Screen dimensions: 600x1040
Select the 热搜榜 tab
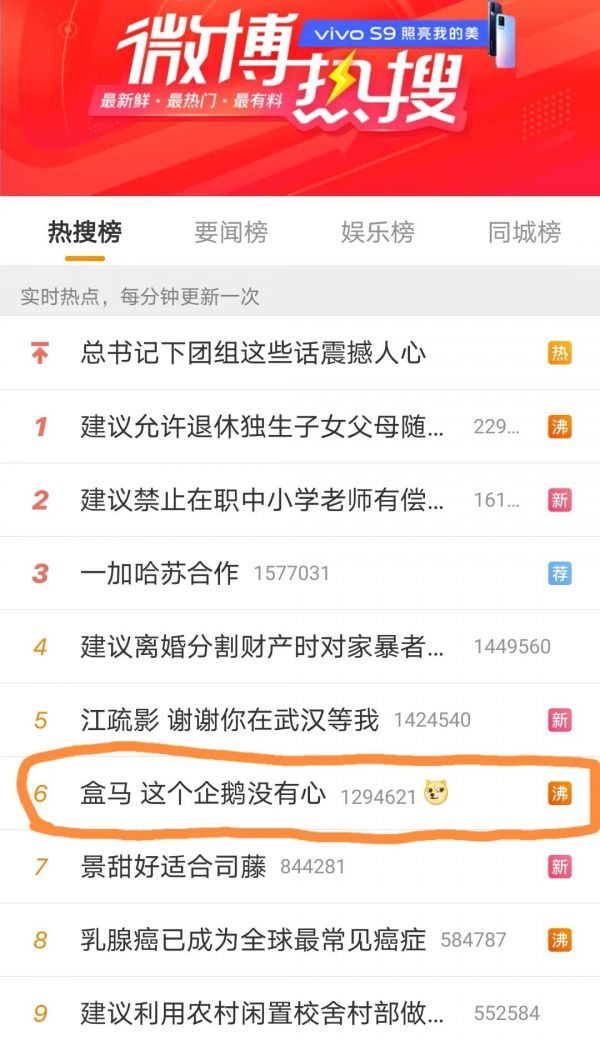pos(85,233)
